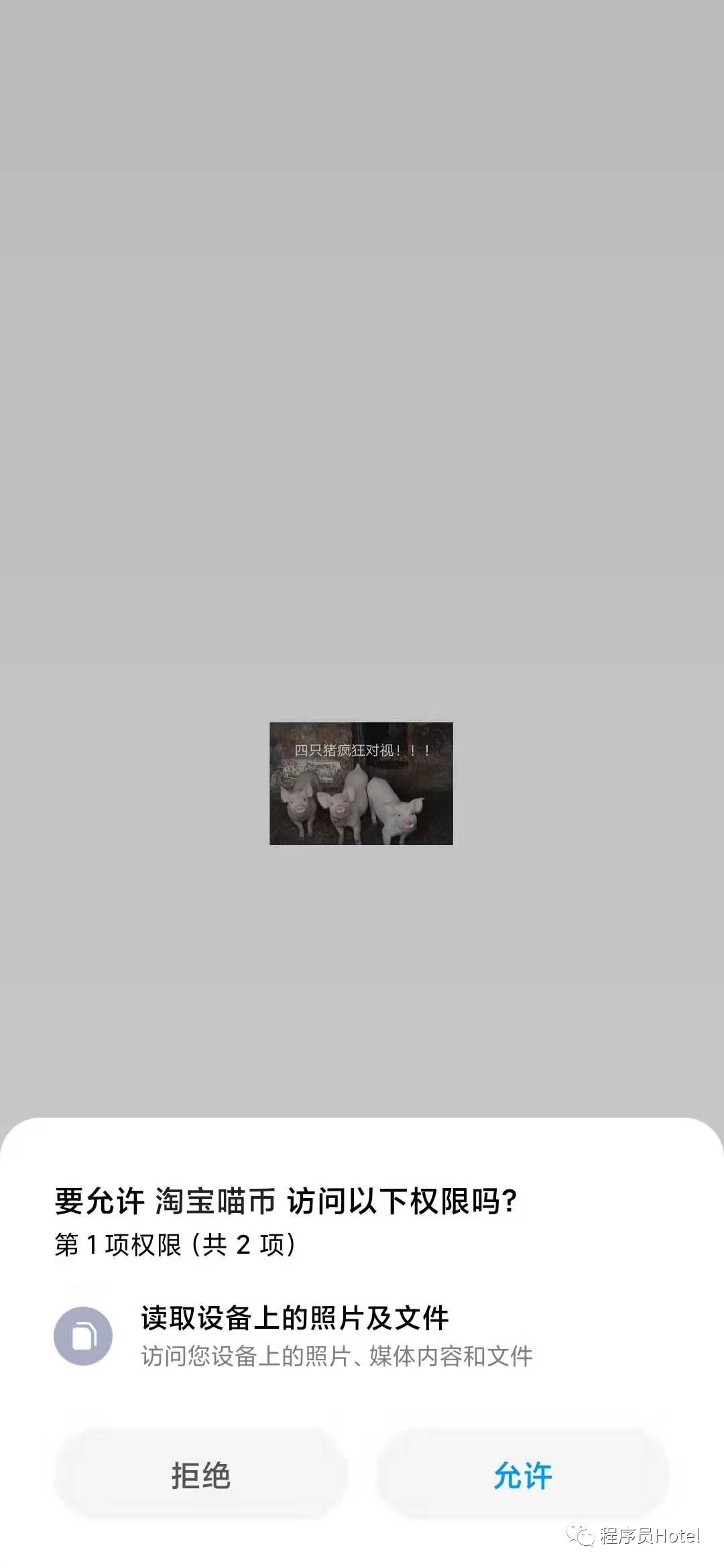Tap 允许 to grant photo access
The width and height of the screenshot is (724, 1568).
click(x=523, y=1476)
